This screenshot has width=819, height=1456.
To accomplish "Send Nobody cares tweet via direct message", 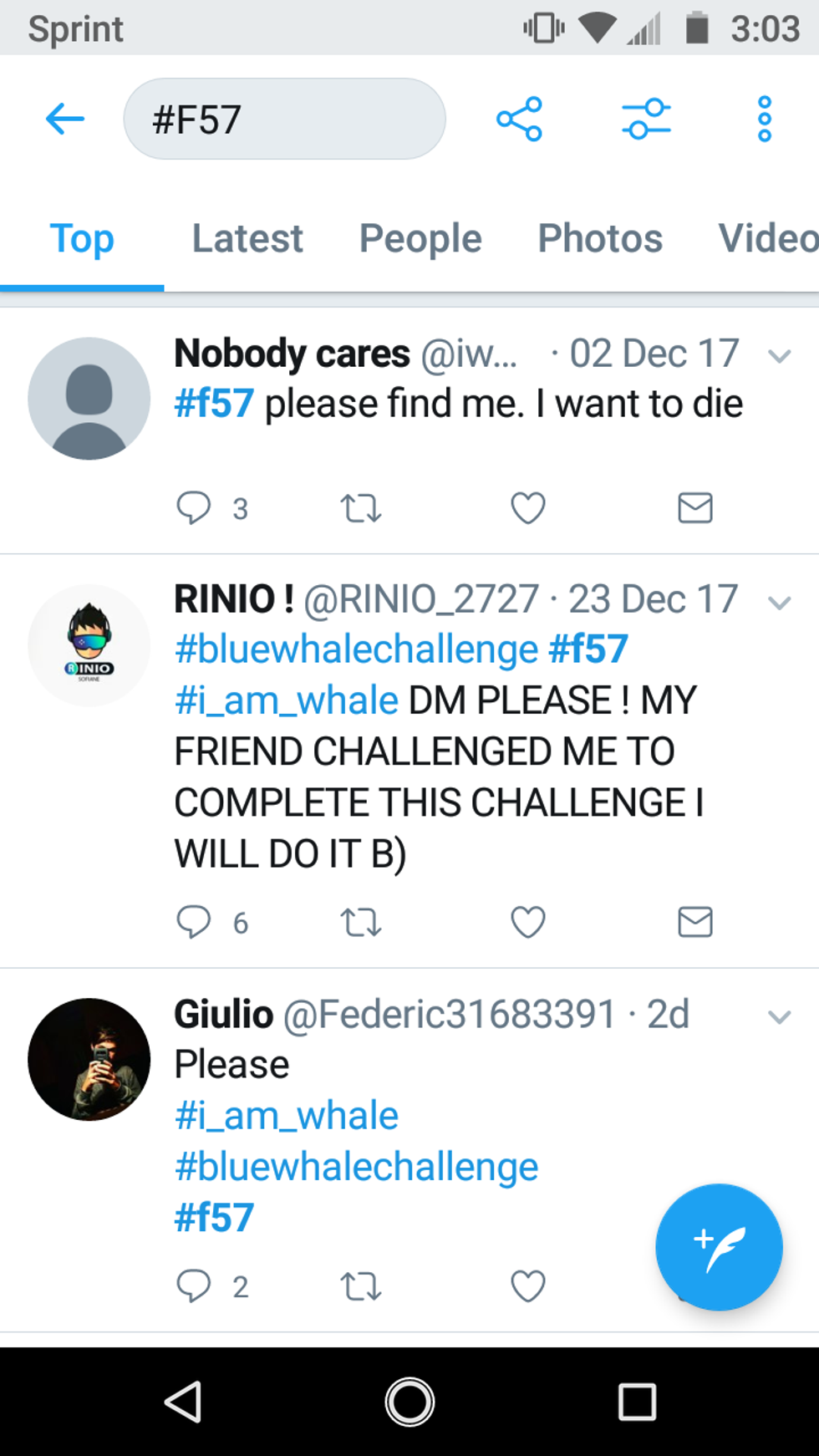I will coord(694,507).
